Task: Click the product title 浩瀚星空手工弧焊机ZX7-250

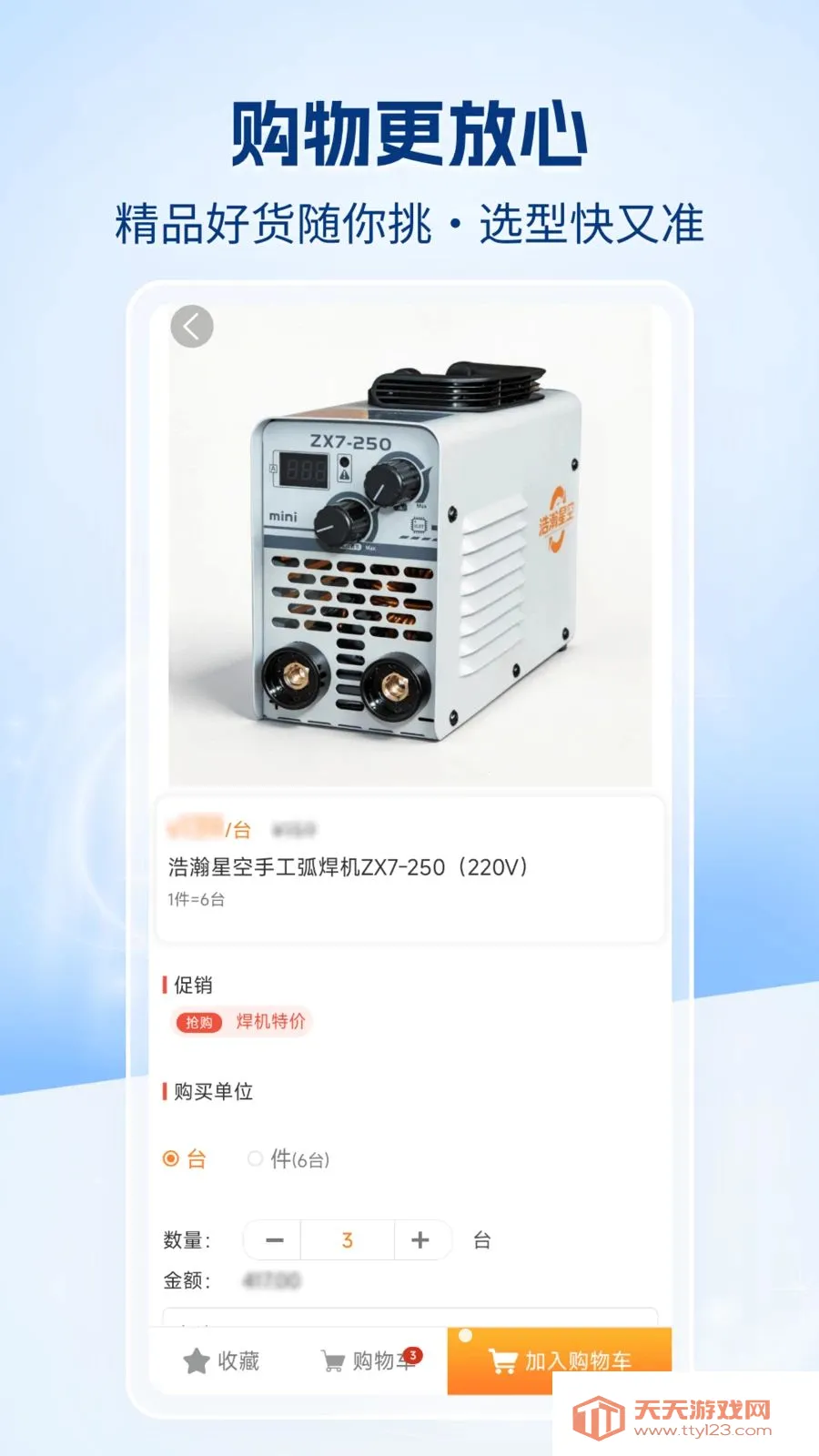Action: pyautogui.click(x=350, y=867)
